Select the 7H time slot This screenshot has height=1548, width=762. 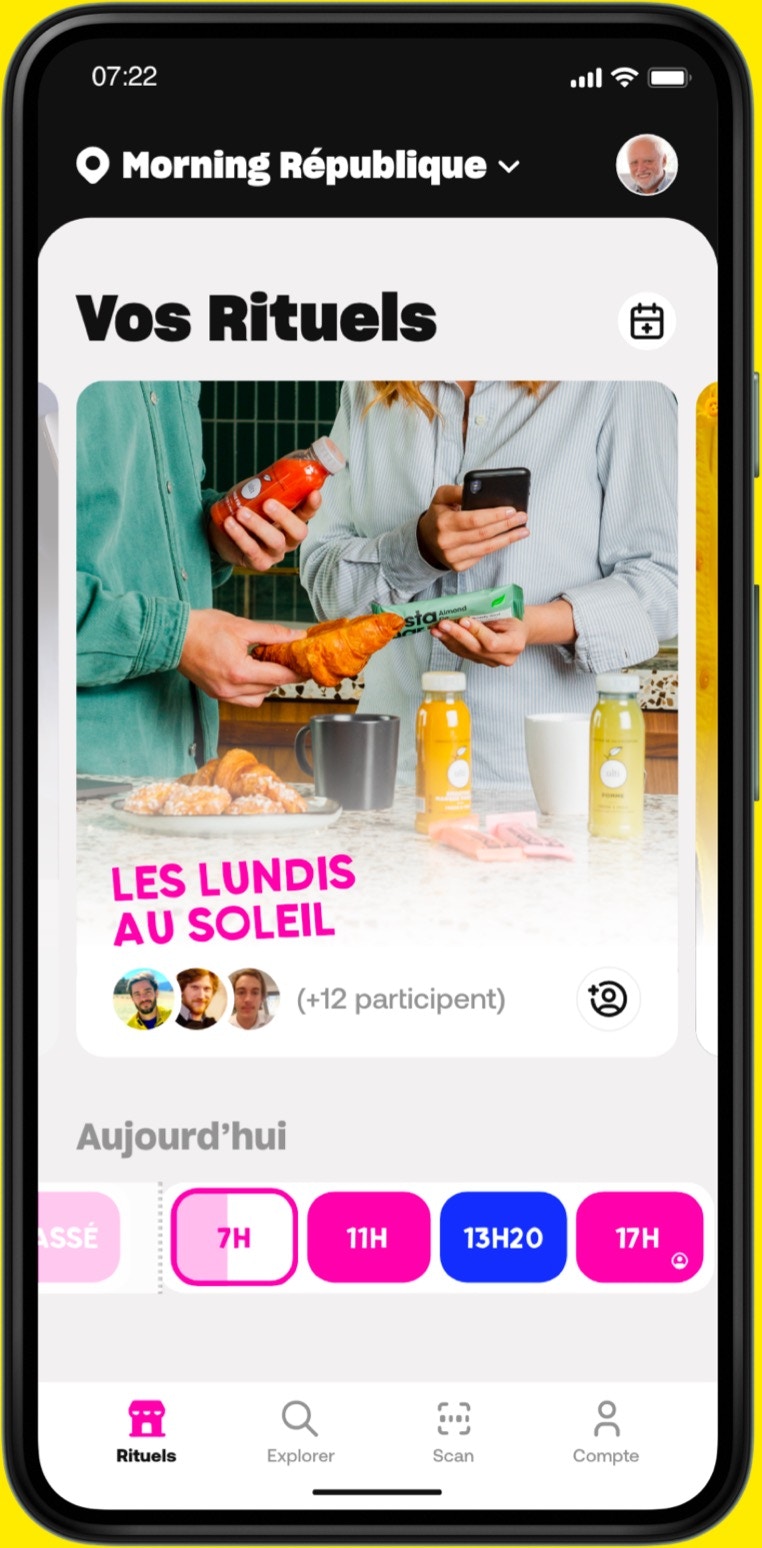point(234,1237)
